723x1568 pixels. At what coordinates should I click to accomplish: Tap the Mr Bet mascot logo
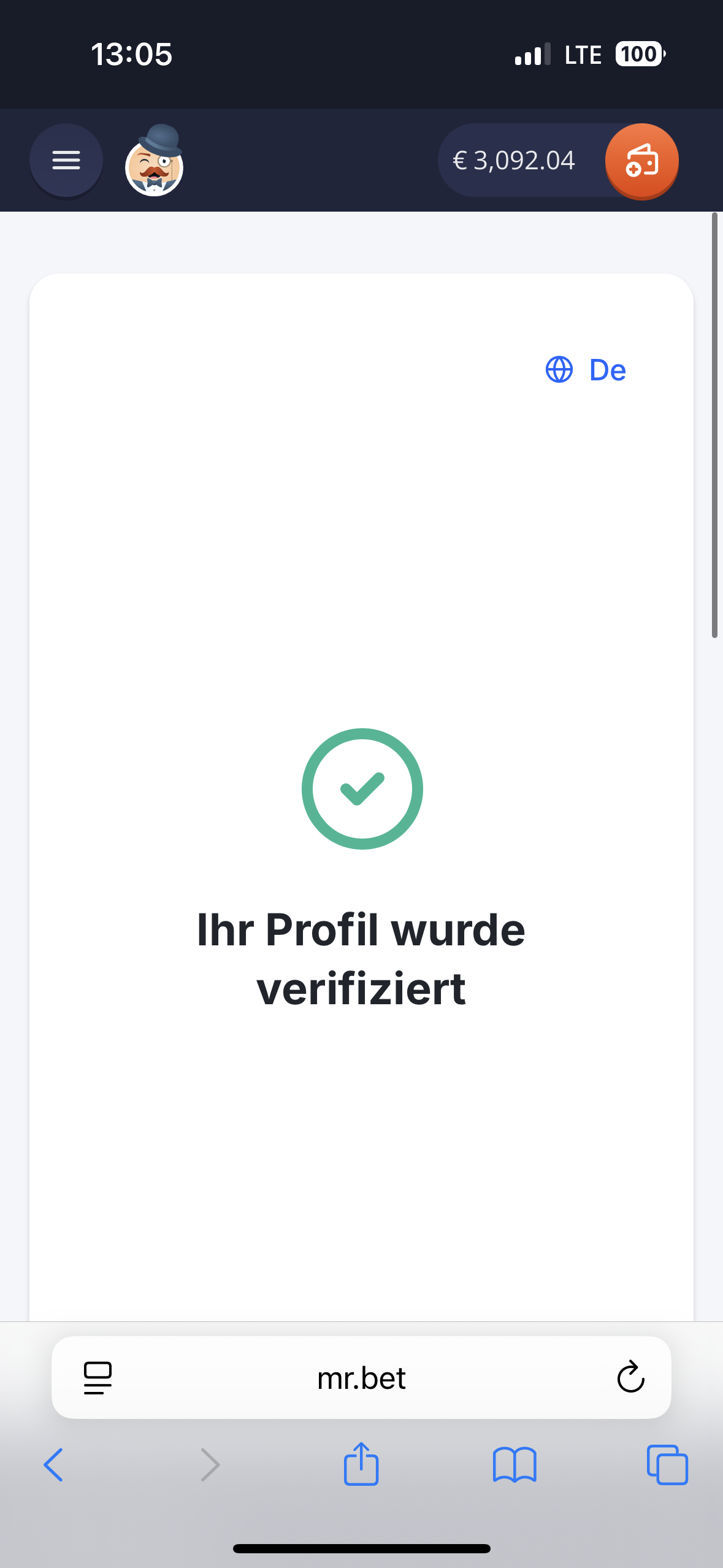155,161
